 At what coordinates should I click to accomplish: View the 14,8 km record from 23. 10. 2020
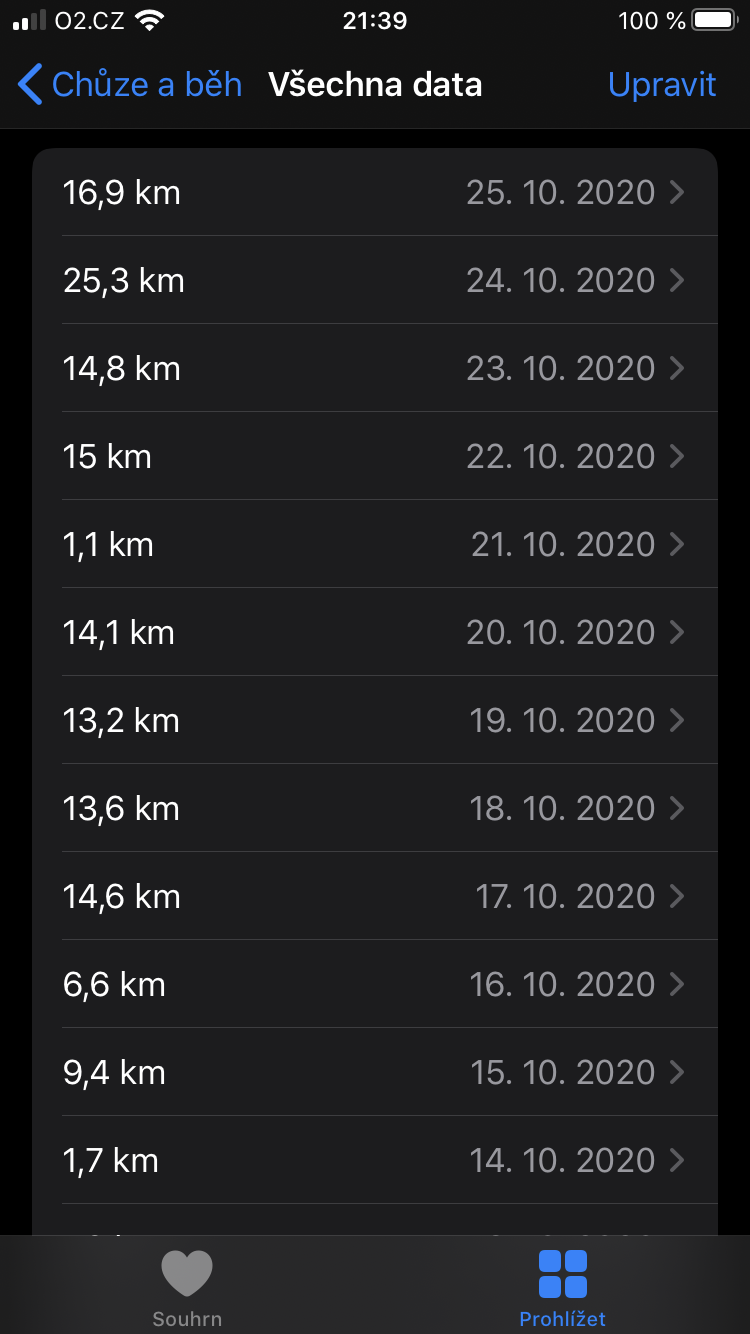(x=375, y=368)
